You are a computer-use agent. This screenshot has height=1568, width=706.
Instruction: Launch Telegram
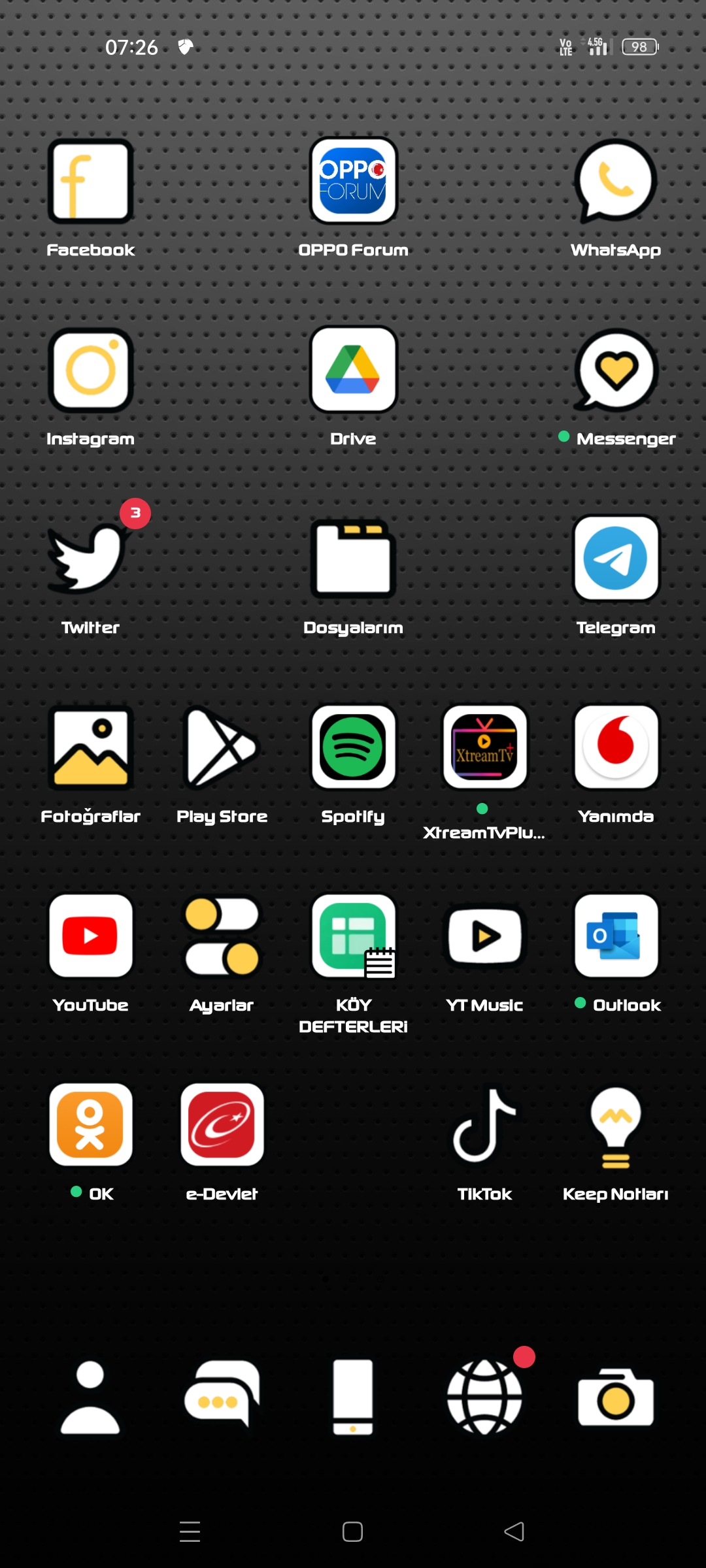615,559
